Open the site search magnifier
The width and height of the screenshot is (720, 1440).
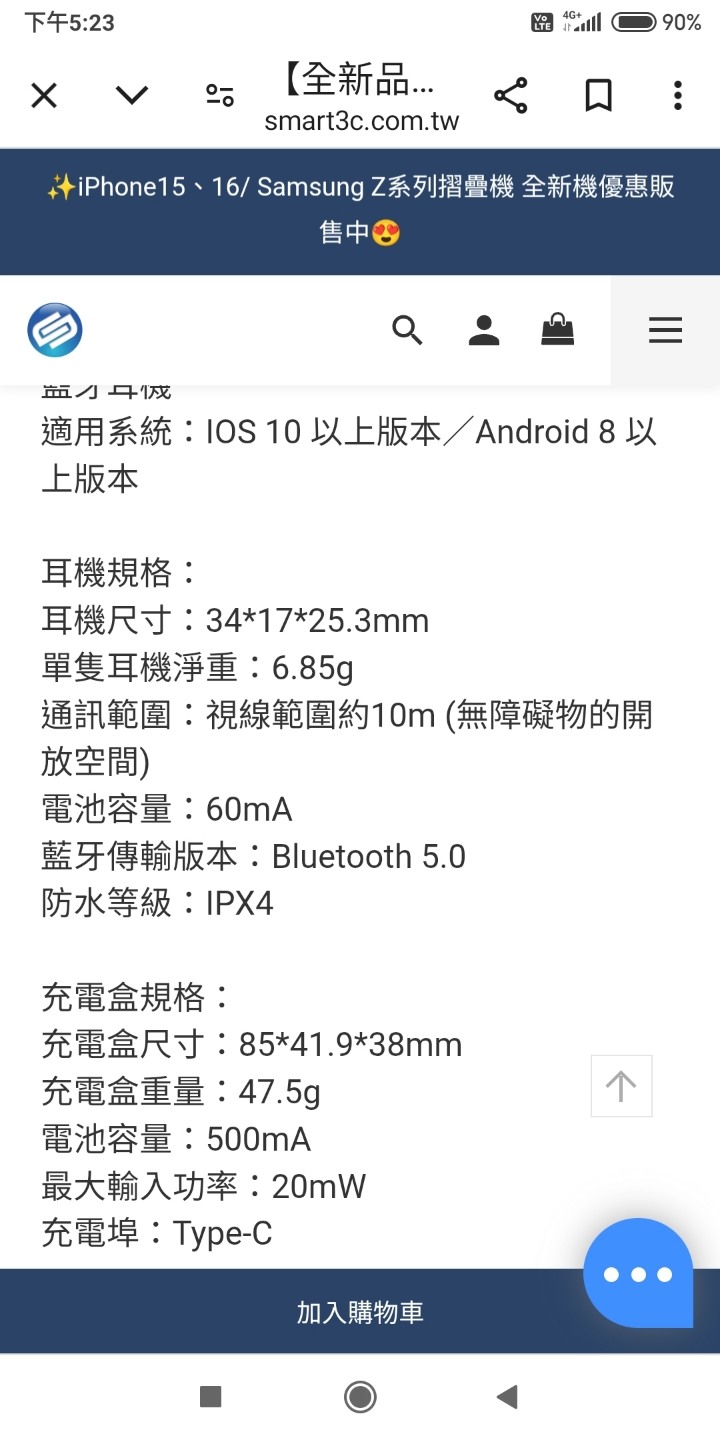coord(407,329)
